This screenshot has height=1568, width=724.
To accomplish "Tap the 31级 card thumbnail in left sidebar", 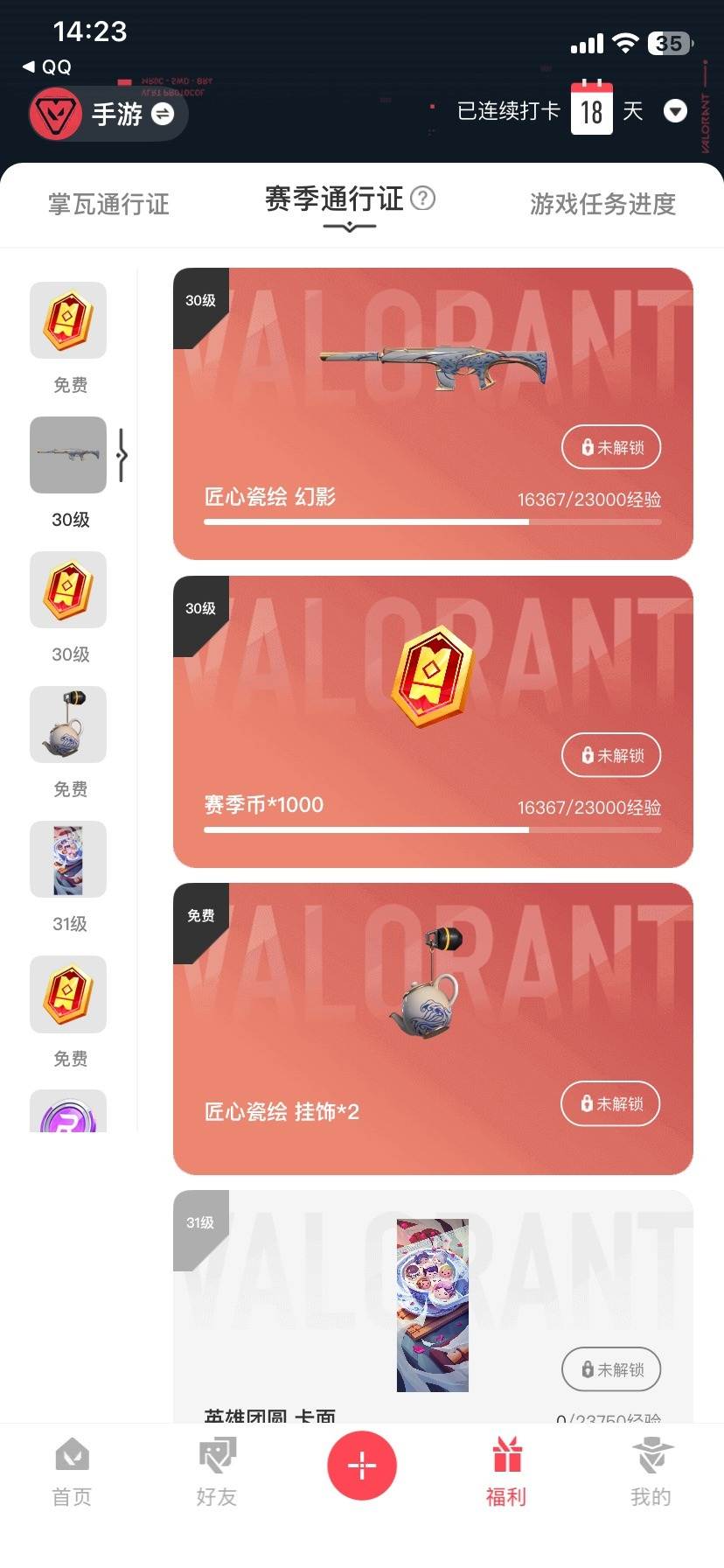I will [68, 859].
